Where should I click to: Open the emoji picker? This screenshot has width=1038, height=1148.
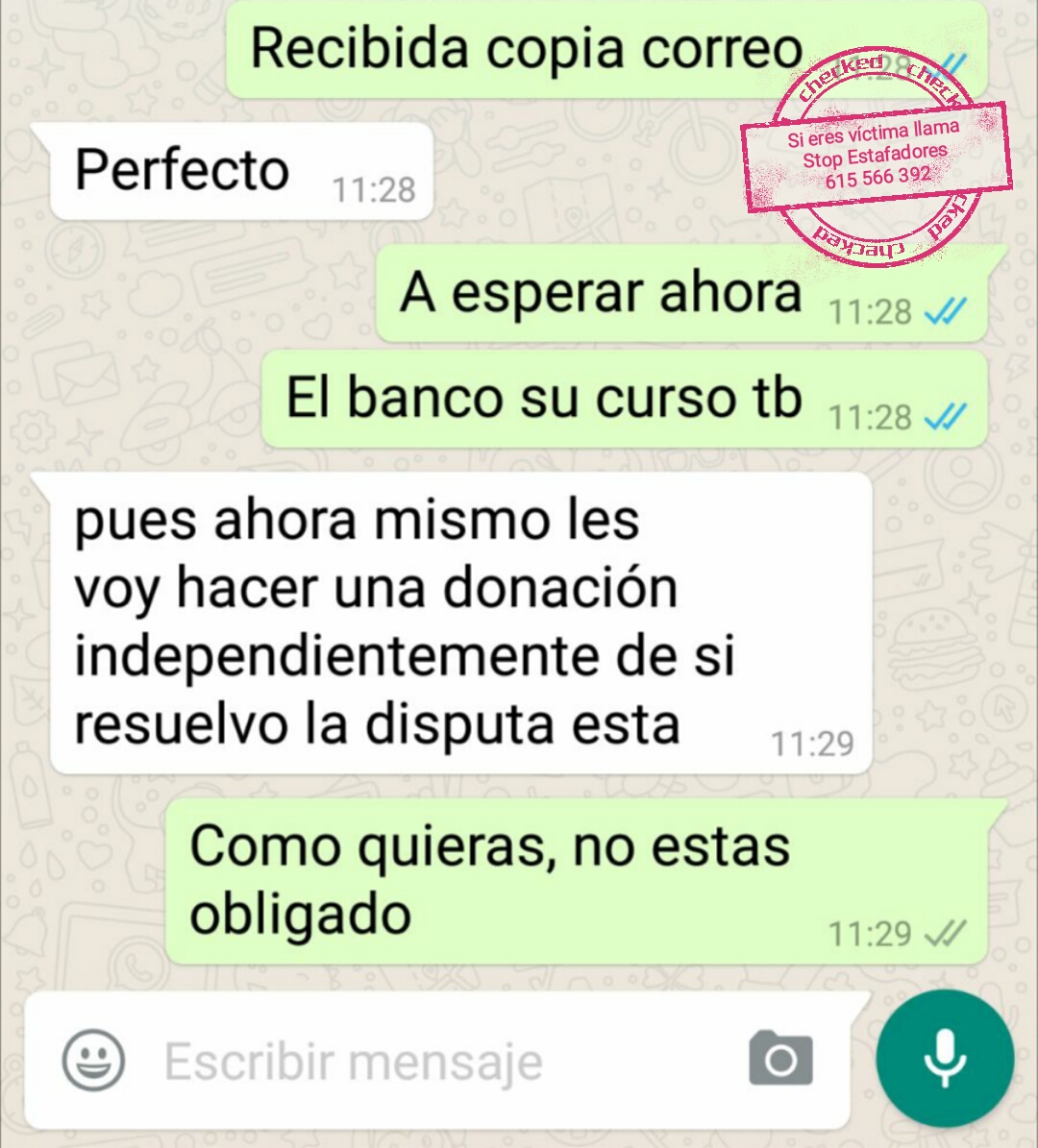(x=93, y=1061)
